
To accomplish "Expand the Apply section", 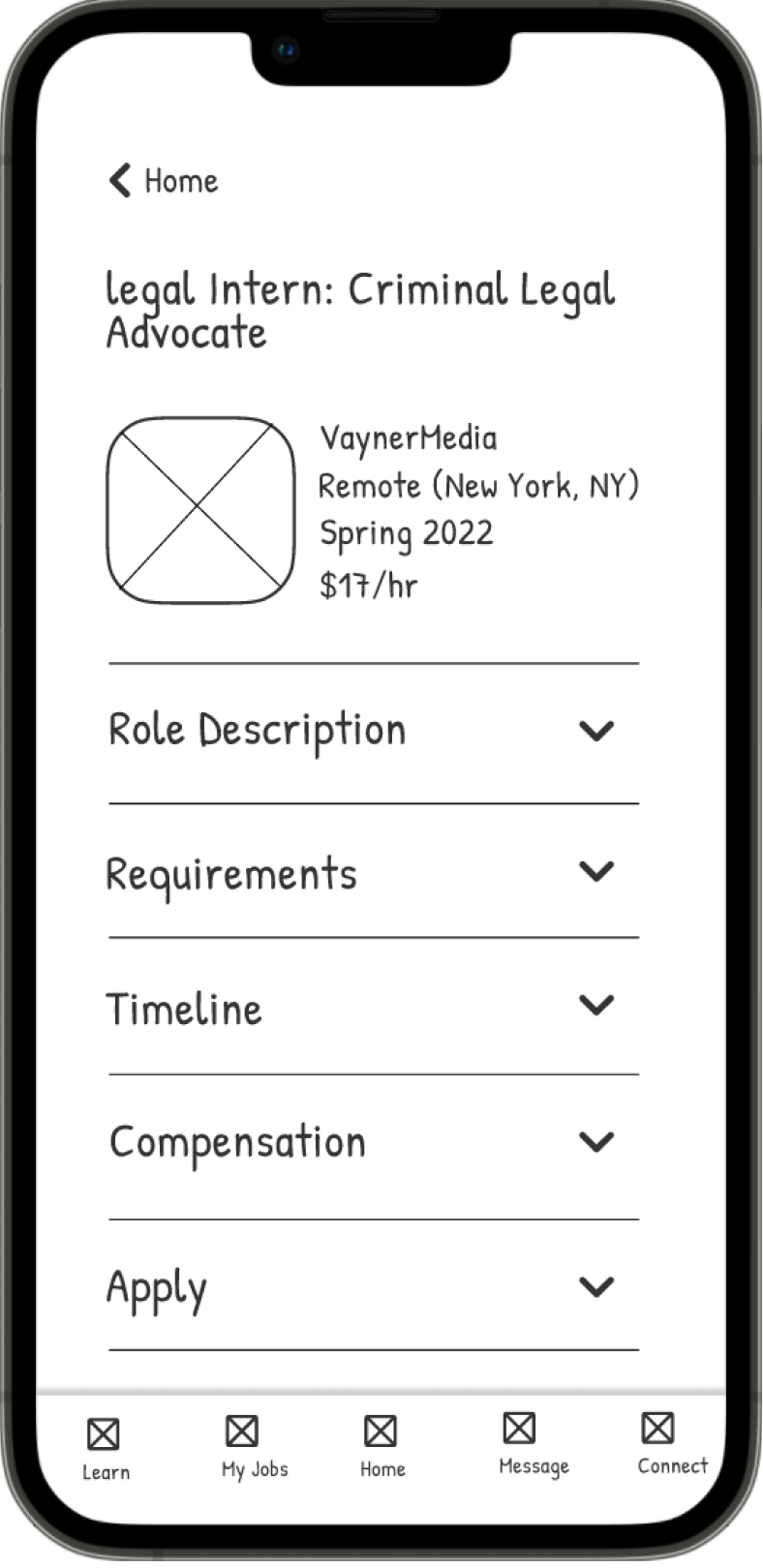I will pyautogui.click(x=374, y=1285).
